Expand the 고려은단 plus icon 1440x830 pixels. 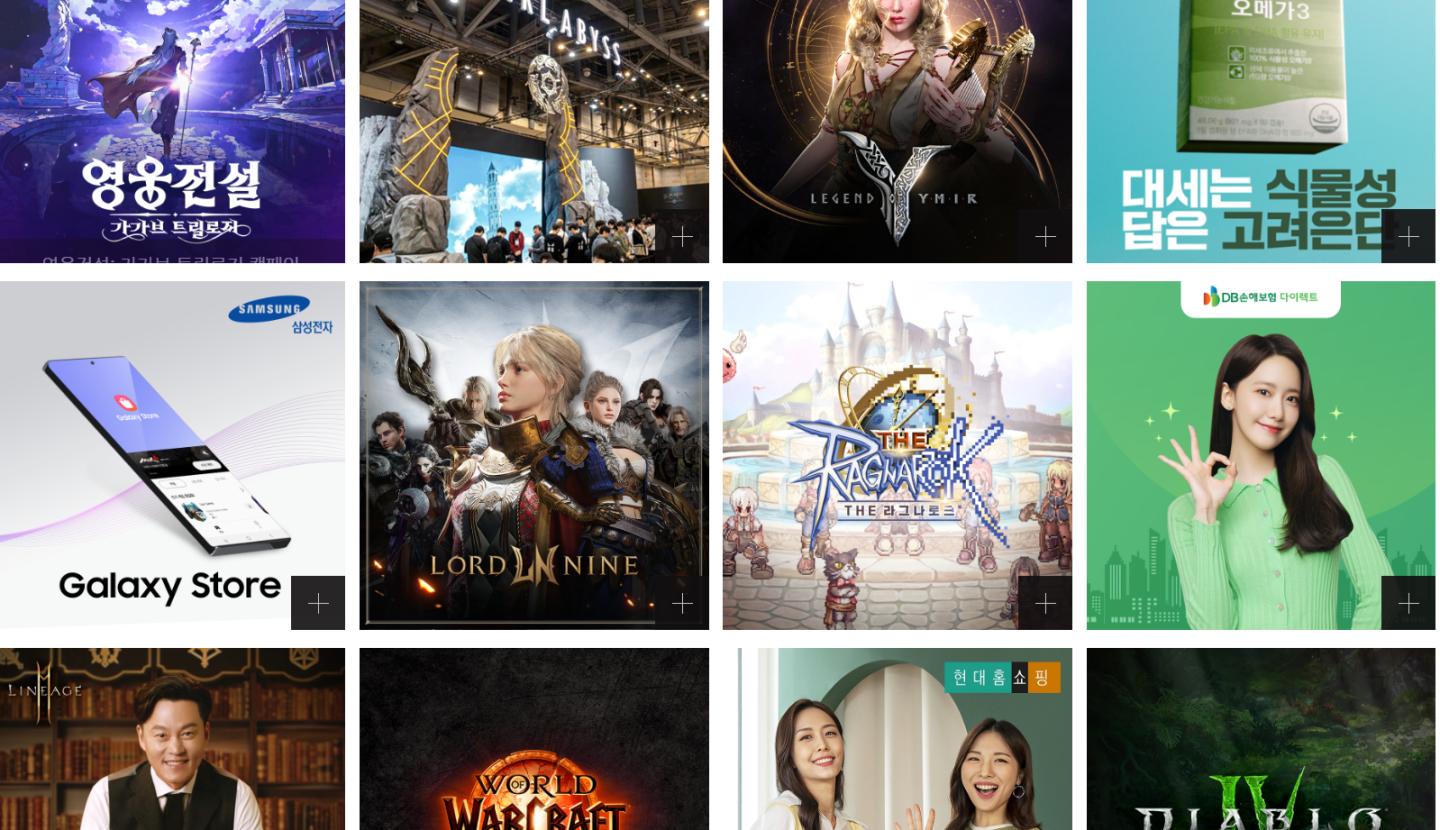point(1408,236)
